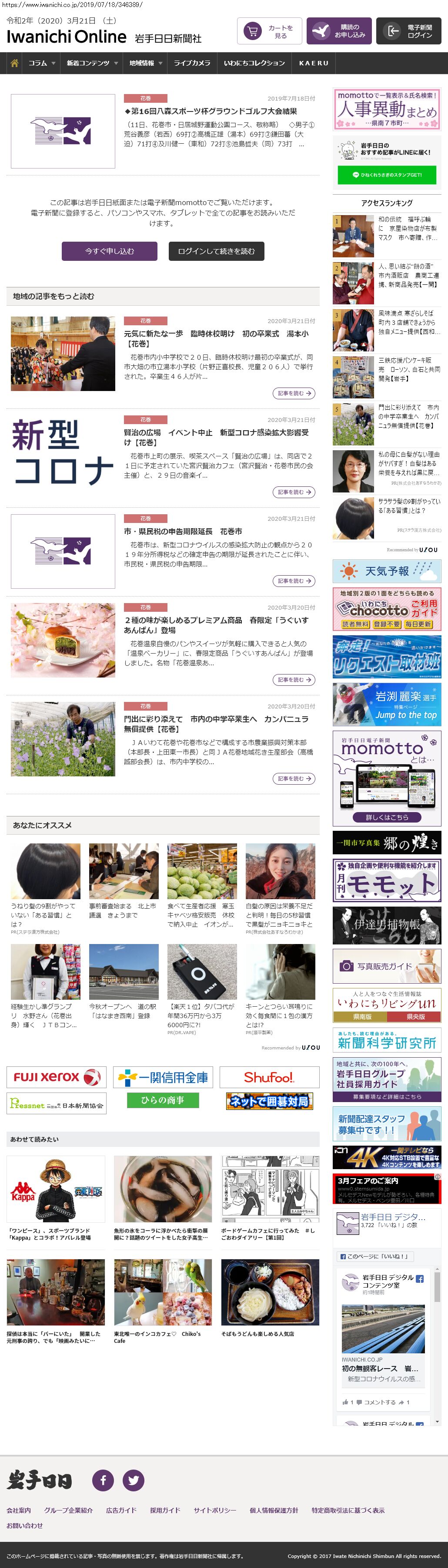Screen dimensions: 448x1568
Task: Expand the 新着コンテンツ menu
Action: click(92, 63)
